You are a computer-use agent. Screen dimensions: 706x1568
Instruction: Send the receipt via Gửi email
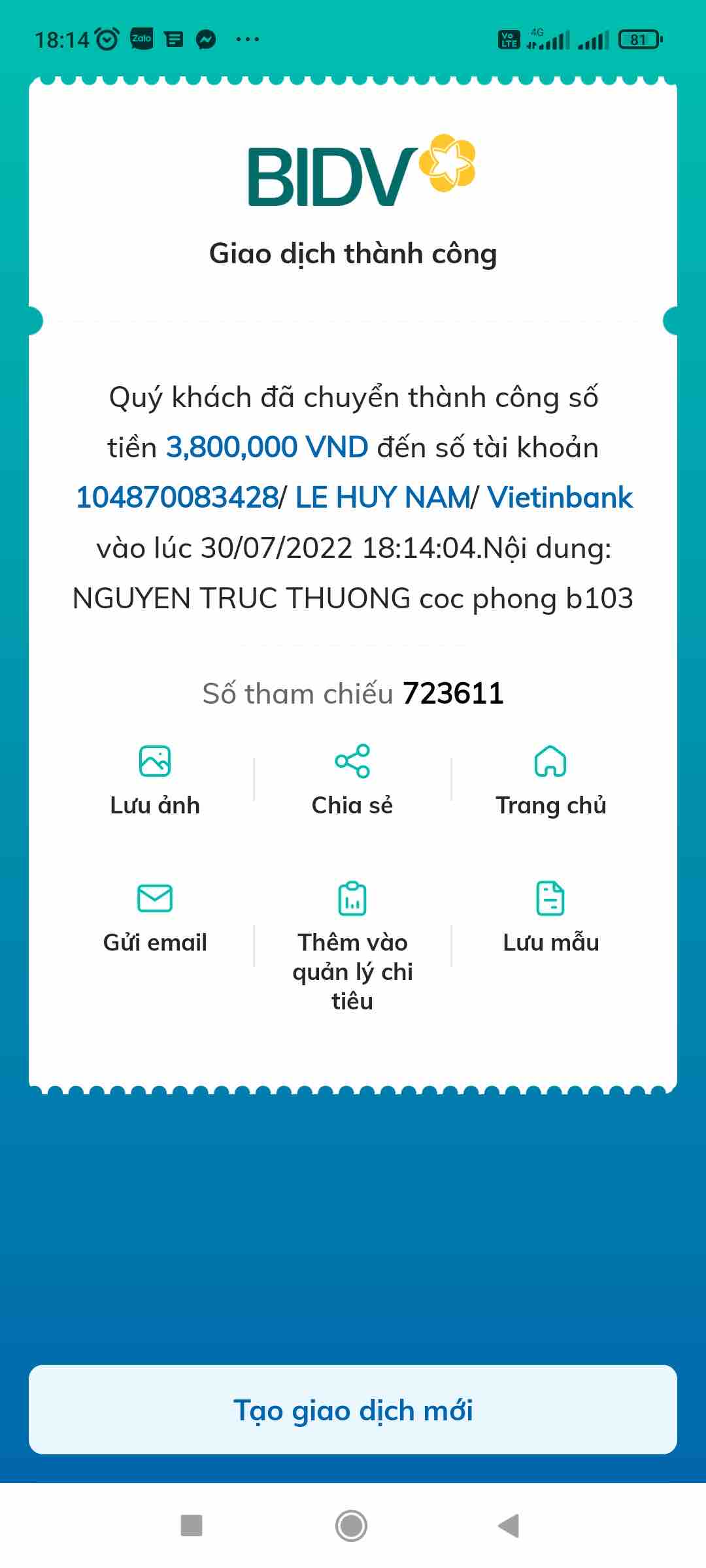155,917
